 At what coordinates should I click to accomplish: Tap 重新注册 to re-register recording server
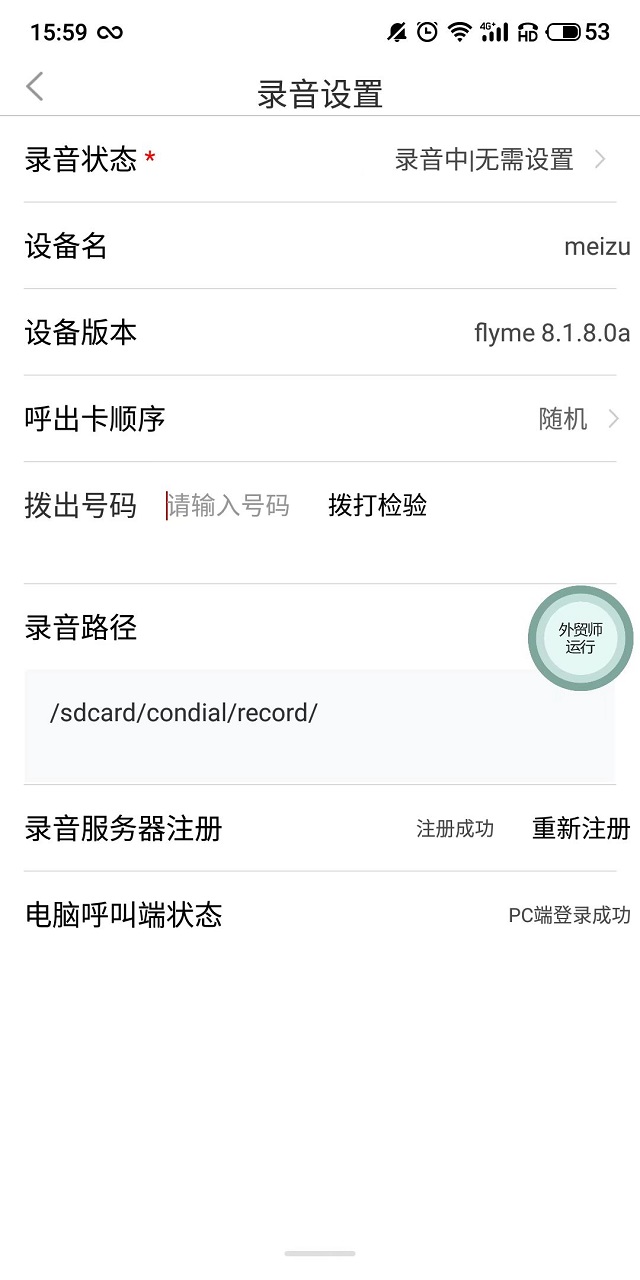[581, 828]
